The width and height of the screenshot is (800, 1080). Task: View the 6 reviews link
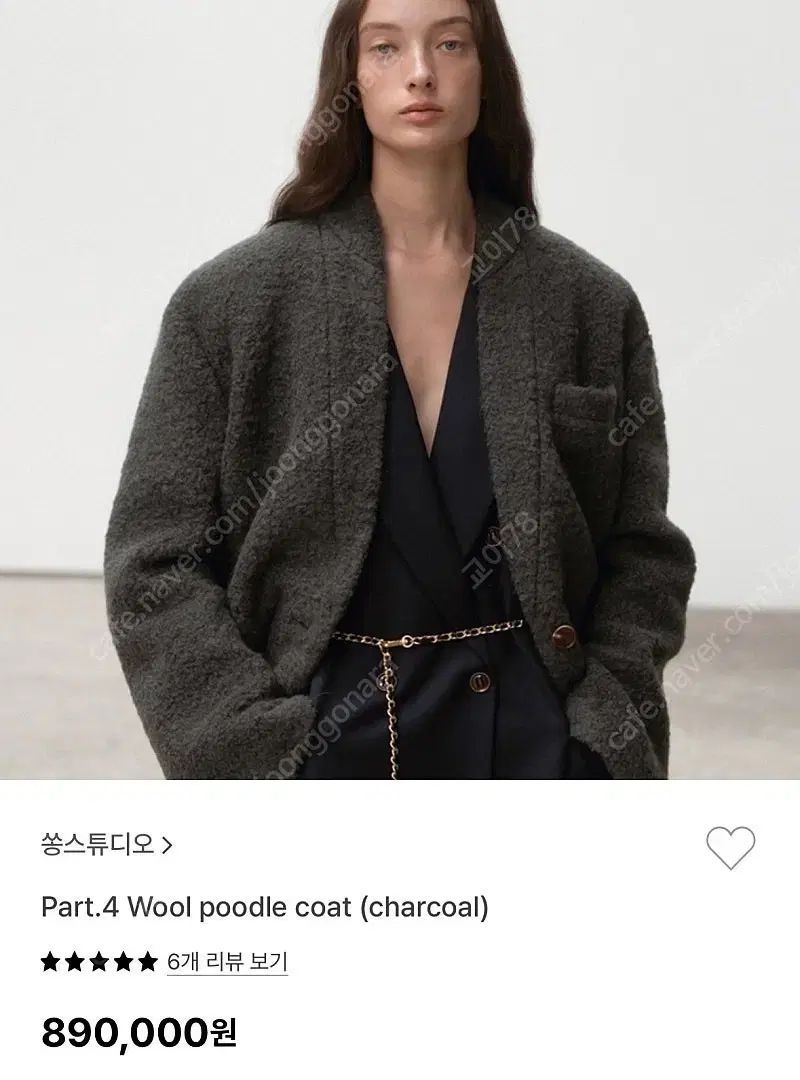tap(228, 963)
